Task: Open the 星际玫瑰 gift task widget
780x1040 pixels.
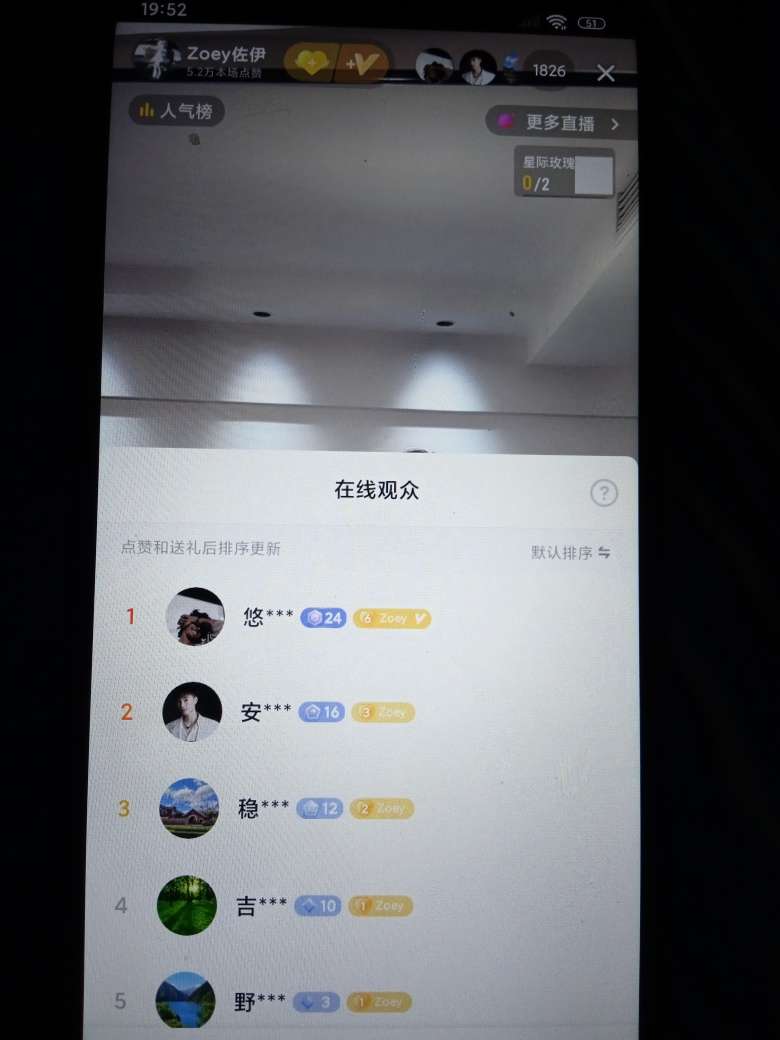Action: coord(563,172)
